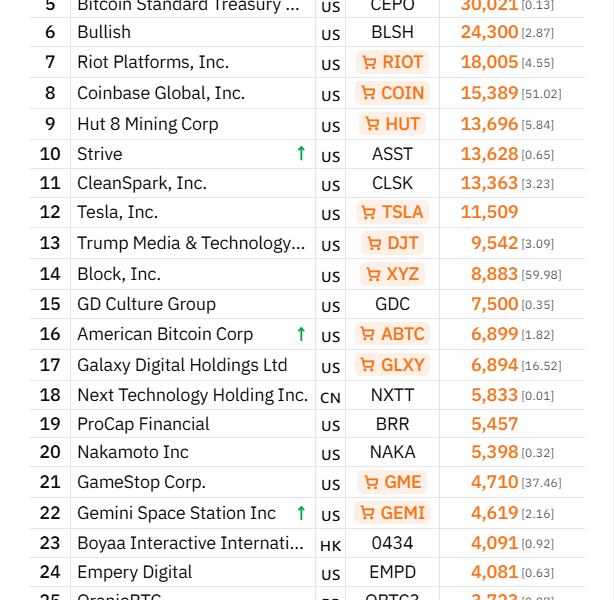614x600 pixels.
Task: Tap the XYZ ticker cart chip
Action: point(392,274)
